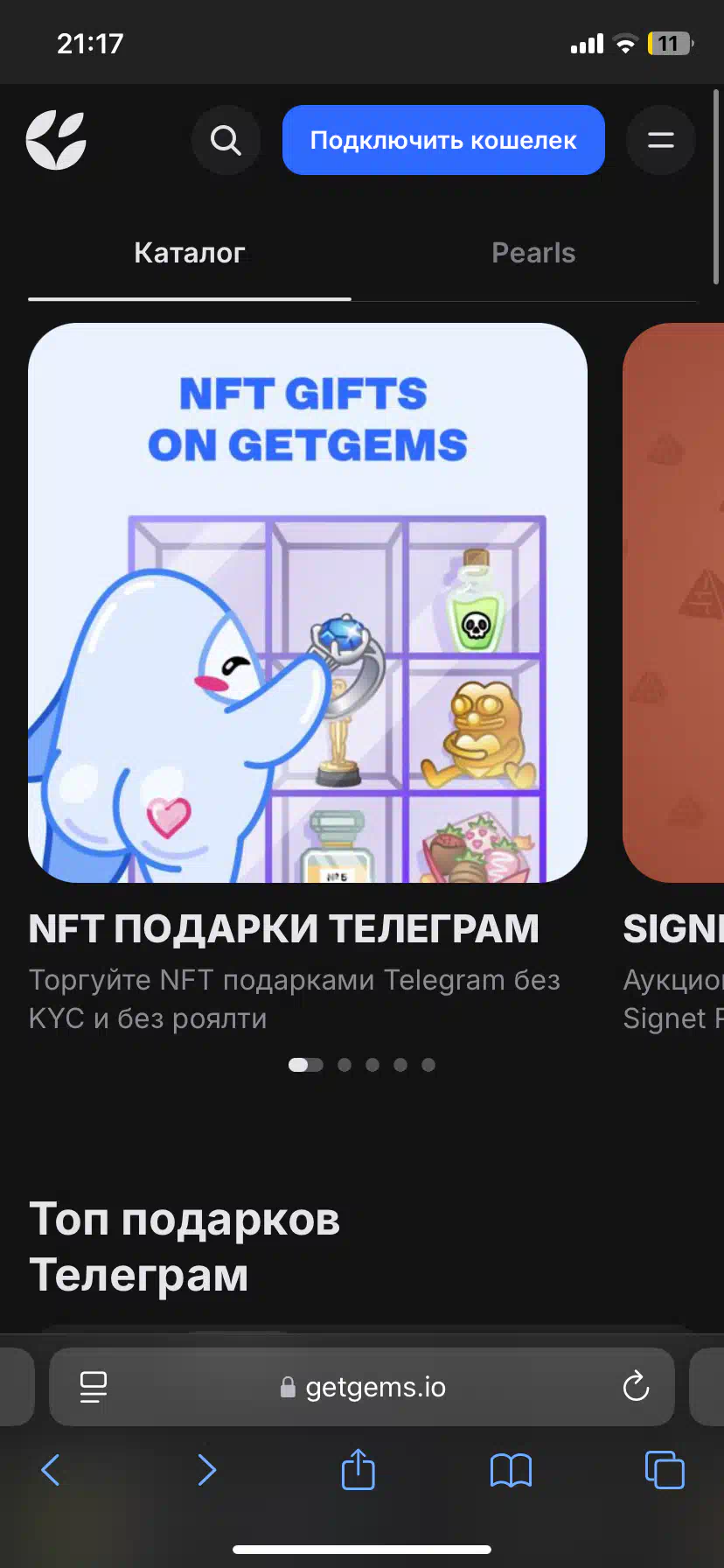Go back in Safari
Image resolution: width=724 pixels, height=1568 pixels.
[x=51, y=1470]
